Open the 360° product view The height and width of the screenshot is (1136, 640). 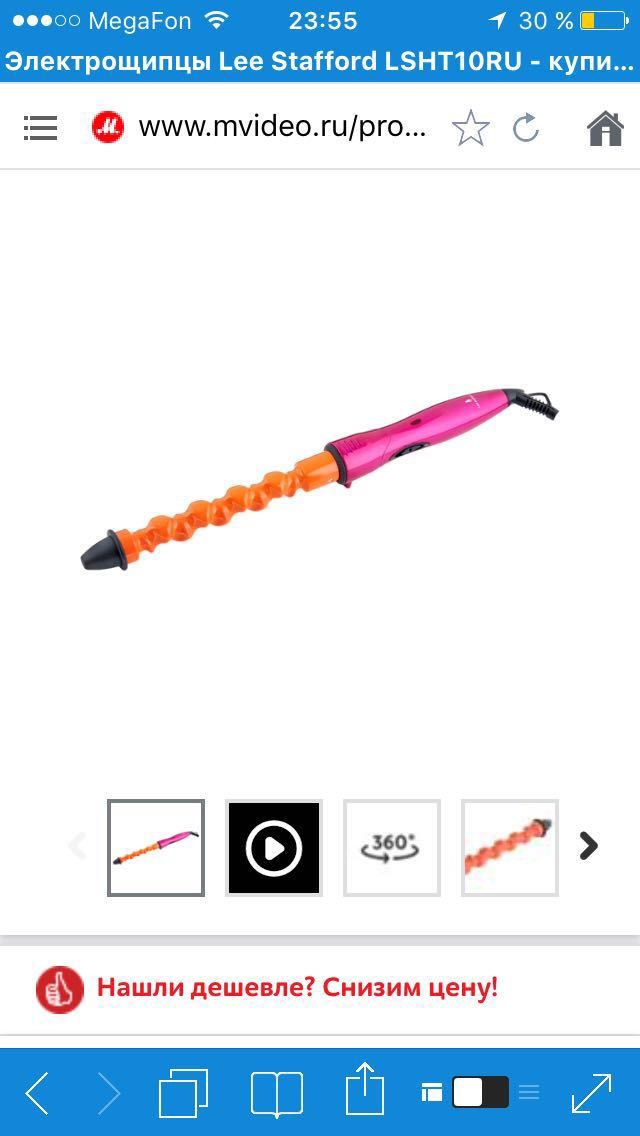pyautogui.click(x=391, y=847)
